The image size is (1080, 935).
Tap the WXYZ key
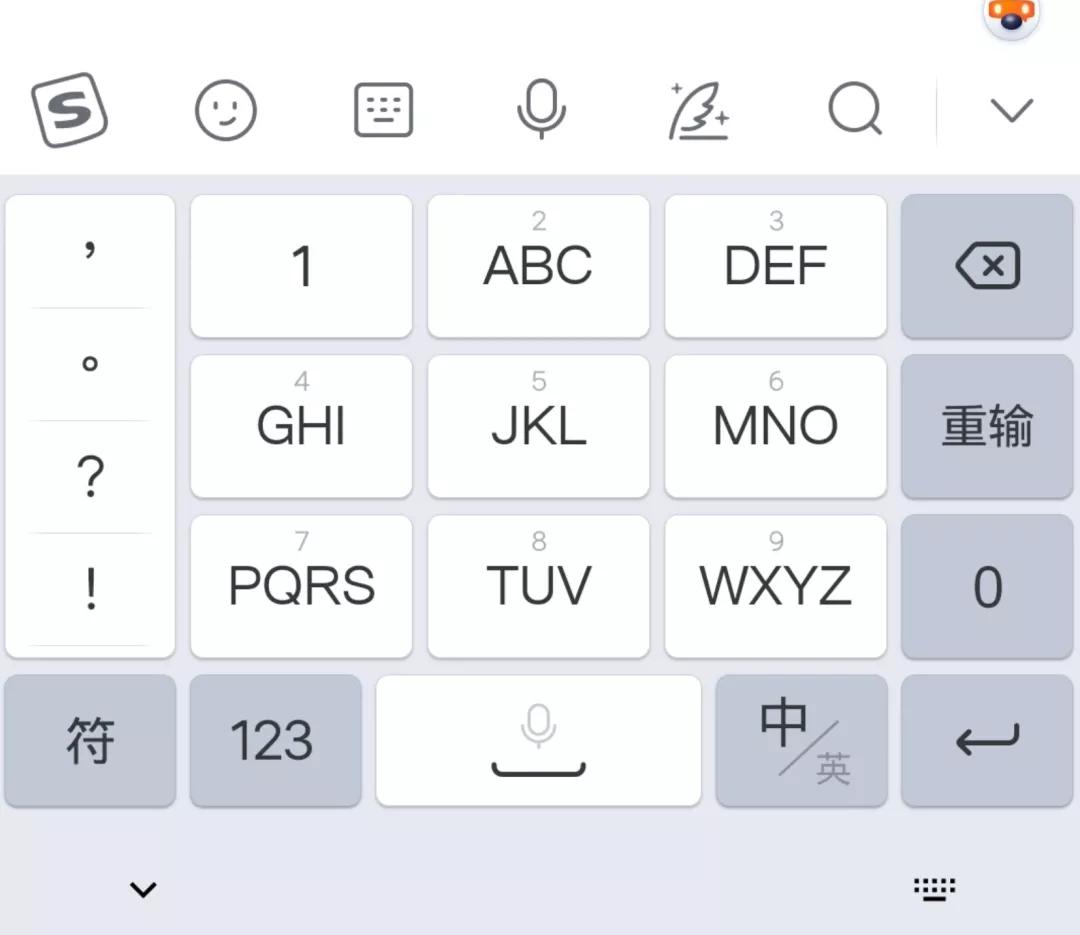pyautogui.click(x=775, y=586)
